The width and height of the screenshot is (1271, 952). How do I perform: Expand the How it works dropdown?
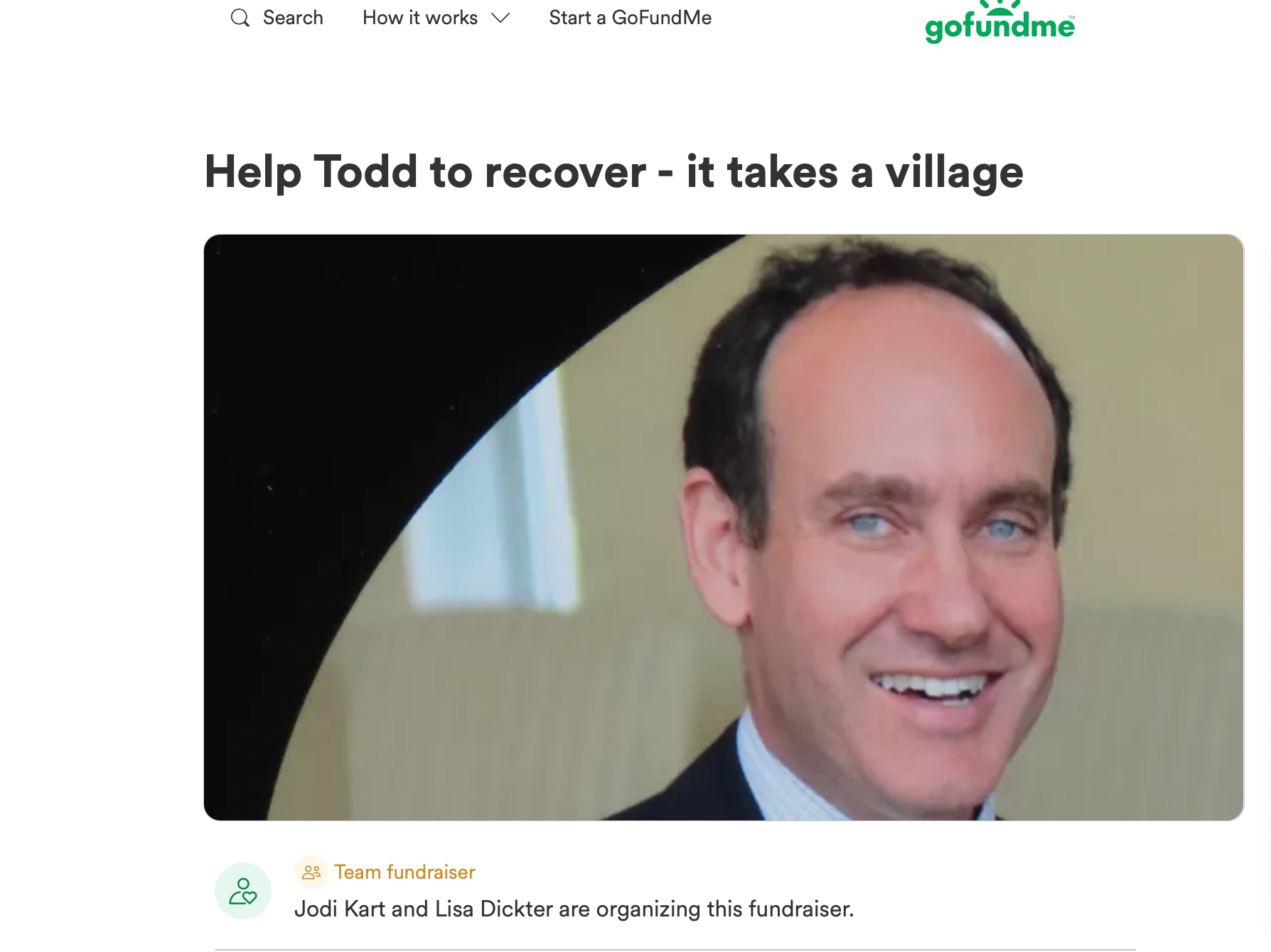click(436, 18)
